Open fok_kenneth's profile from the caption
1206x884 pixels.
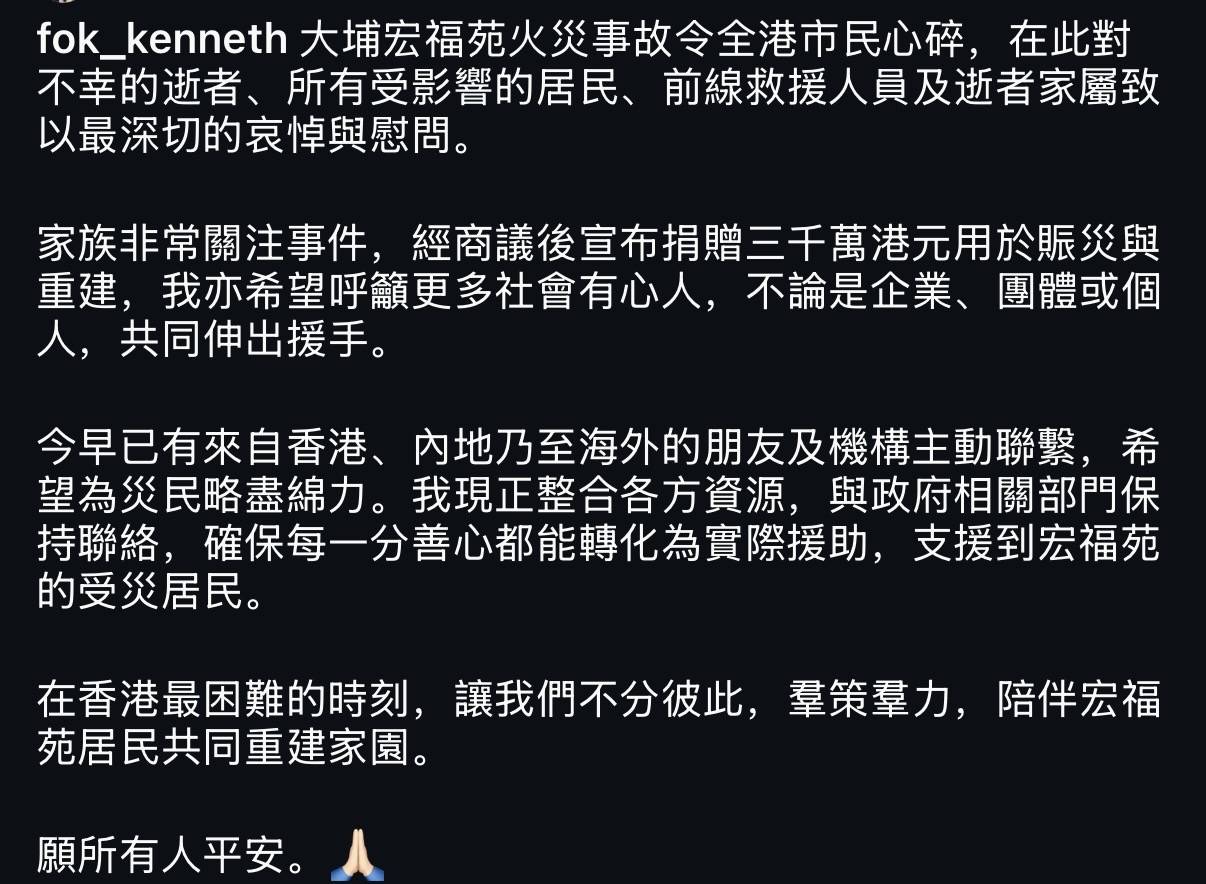coord(162,41)
